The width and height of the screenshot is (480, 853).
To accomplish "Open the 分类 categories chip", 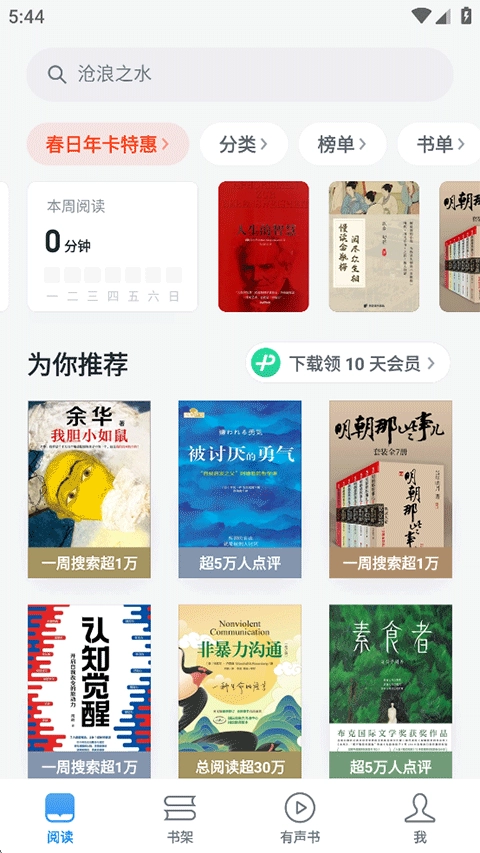I will point(243,144).
